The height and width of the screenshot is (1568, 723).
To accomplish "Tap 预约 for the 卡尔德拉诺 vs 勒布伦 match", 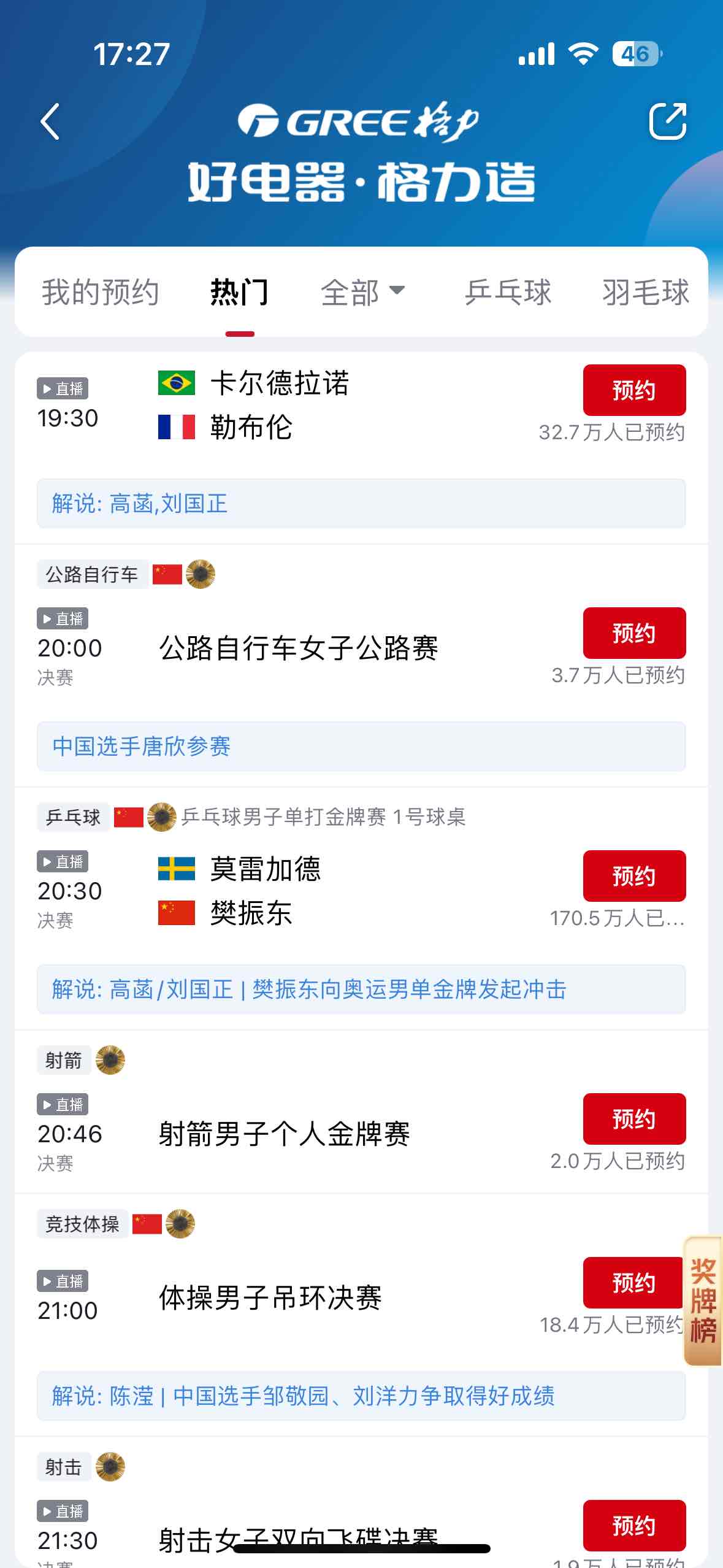I will pos(634,390).
